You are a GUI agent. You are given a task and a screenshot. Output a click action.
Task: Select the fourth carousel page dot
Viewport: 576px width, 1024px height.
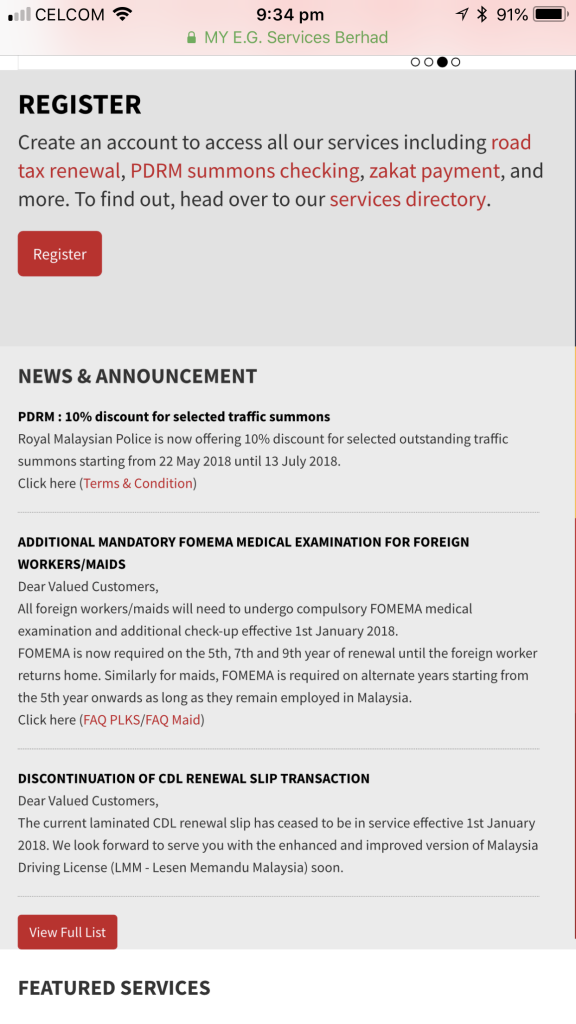pos(456,62)
